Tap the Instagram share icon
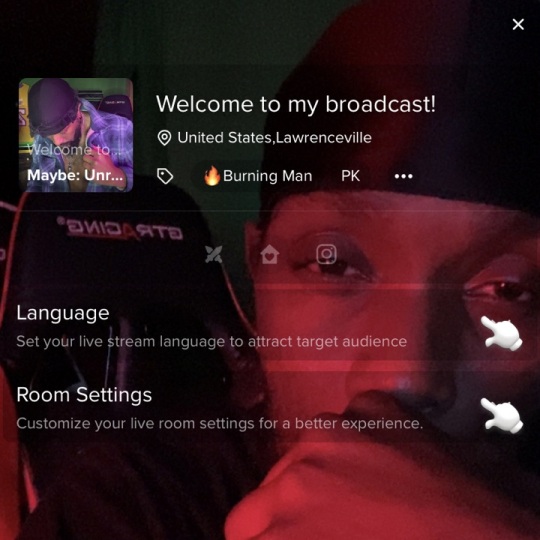This screenshot has height=540, width=540. click(326, 254)
